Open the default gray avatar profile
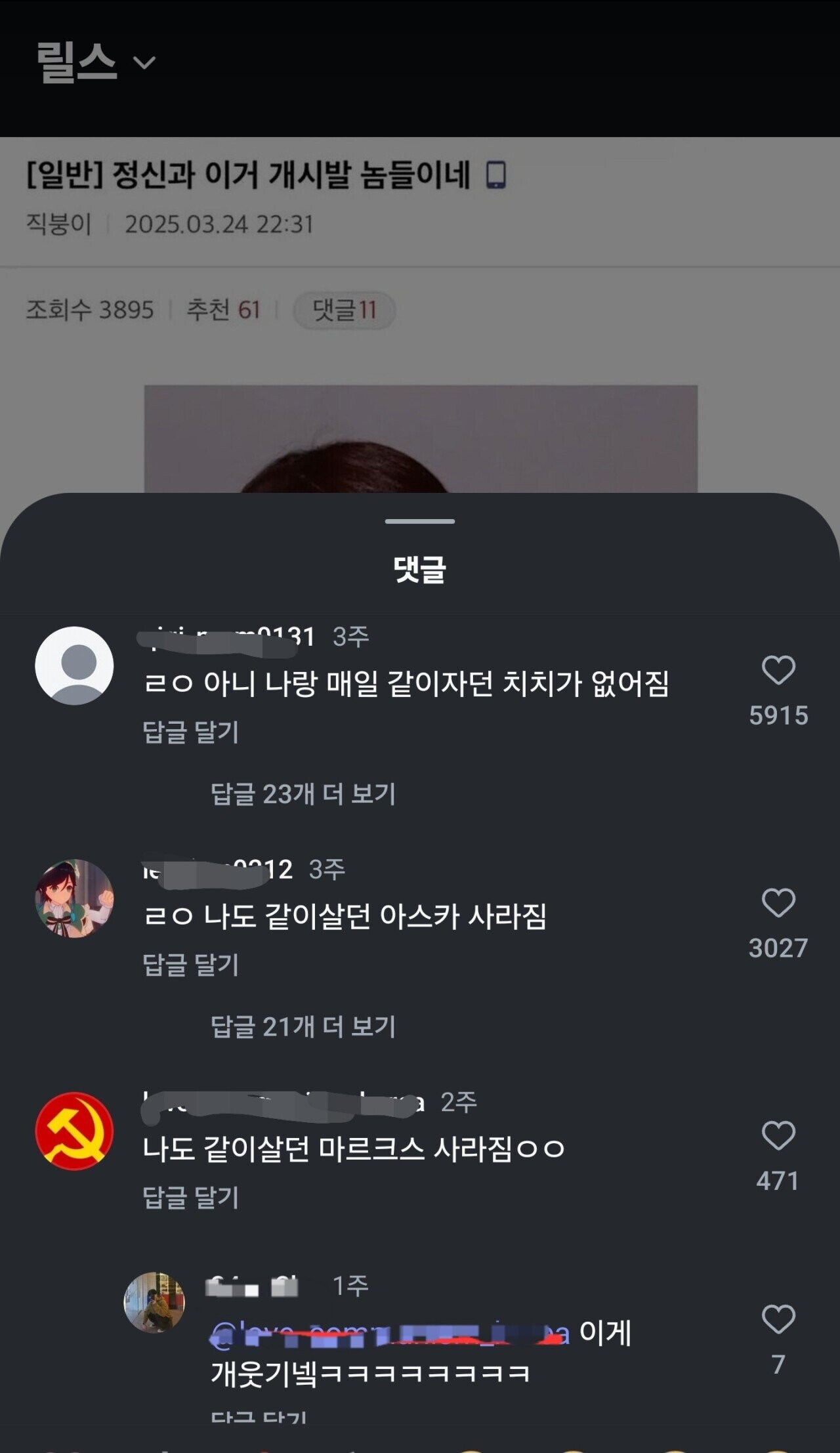This screenshot has height=1453, width=840. 74,665
